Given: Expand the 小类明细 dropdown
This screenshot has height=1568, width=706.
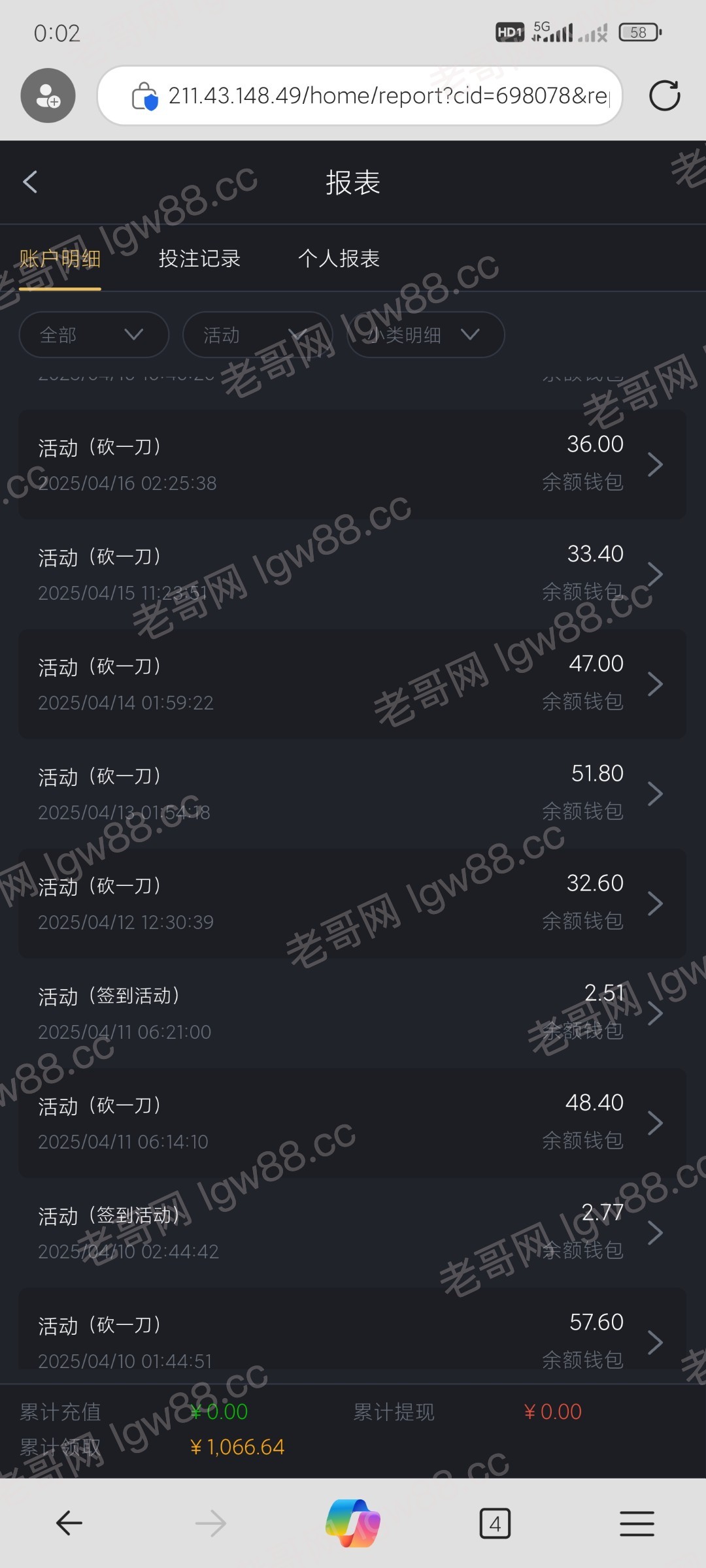Looking at the screenshot, I should [425, 335].
